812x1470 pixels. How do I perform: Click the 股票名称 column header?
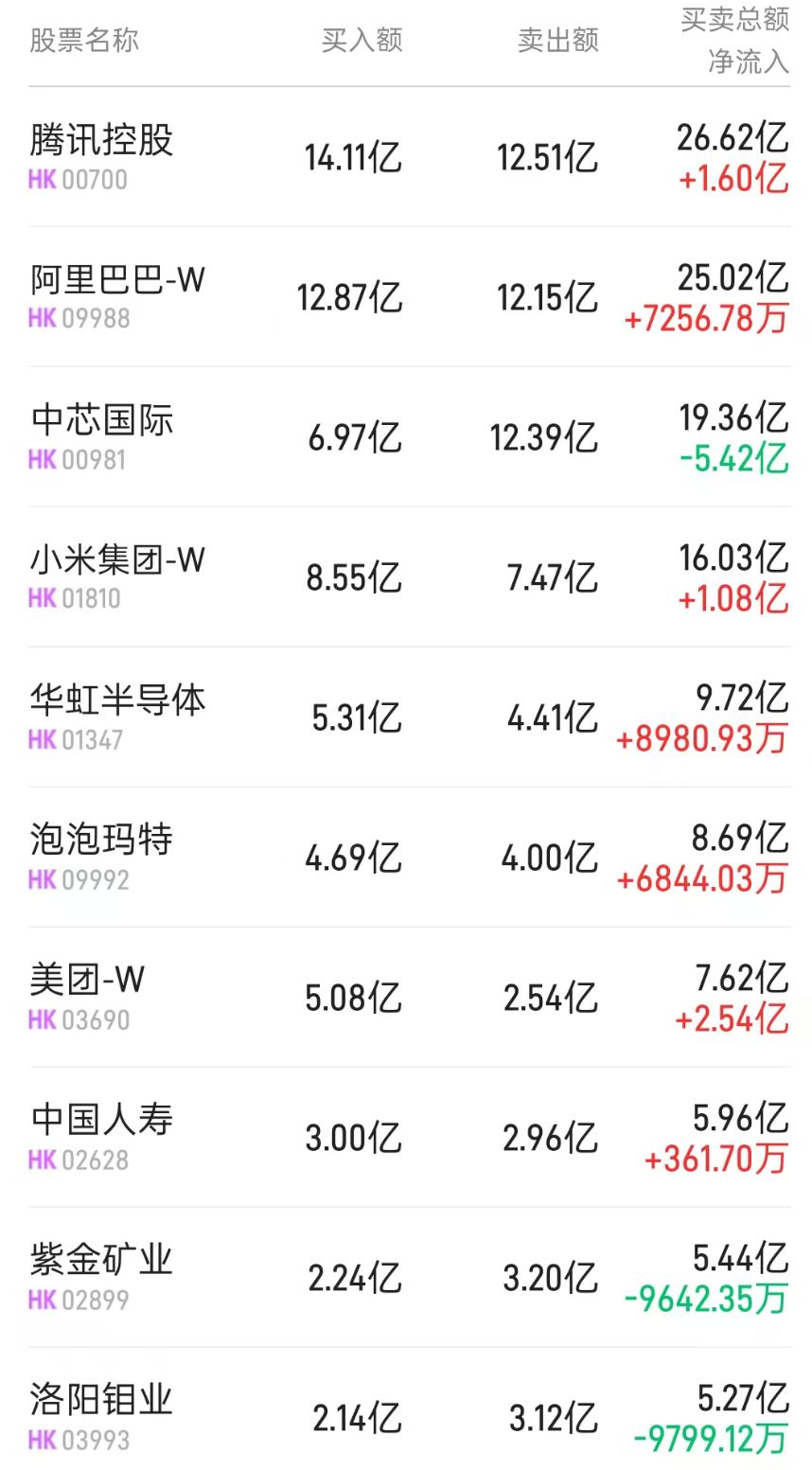coord(79,40)
